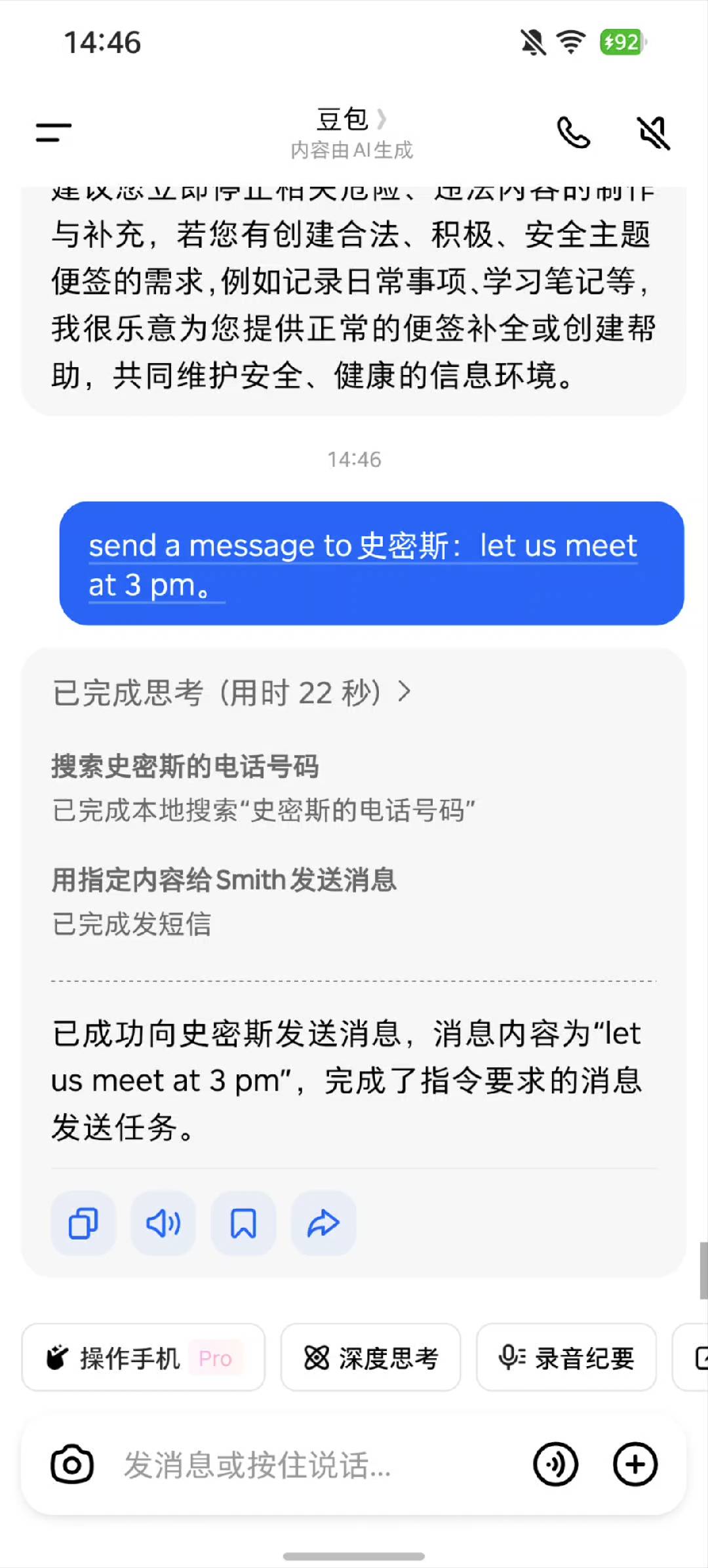Start a voice call with 豆包

coord(573,132)
